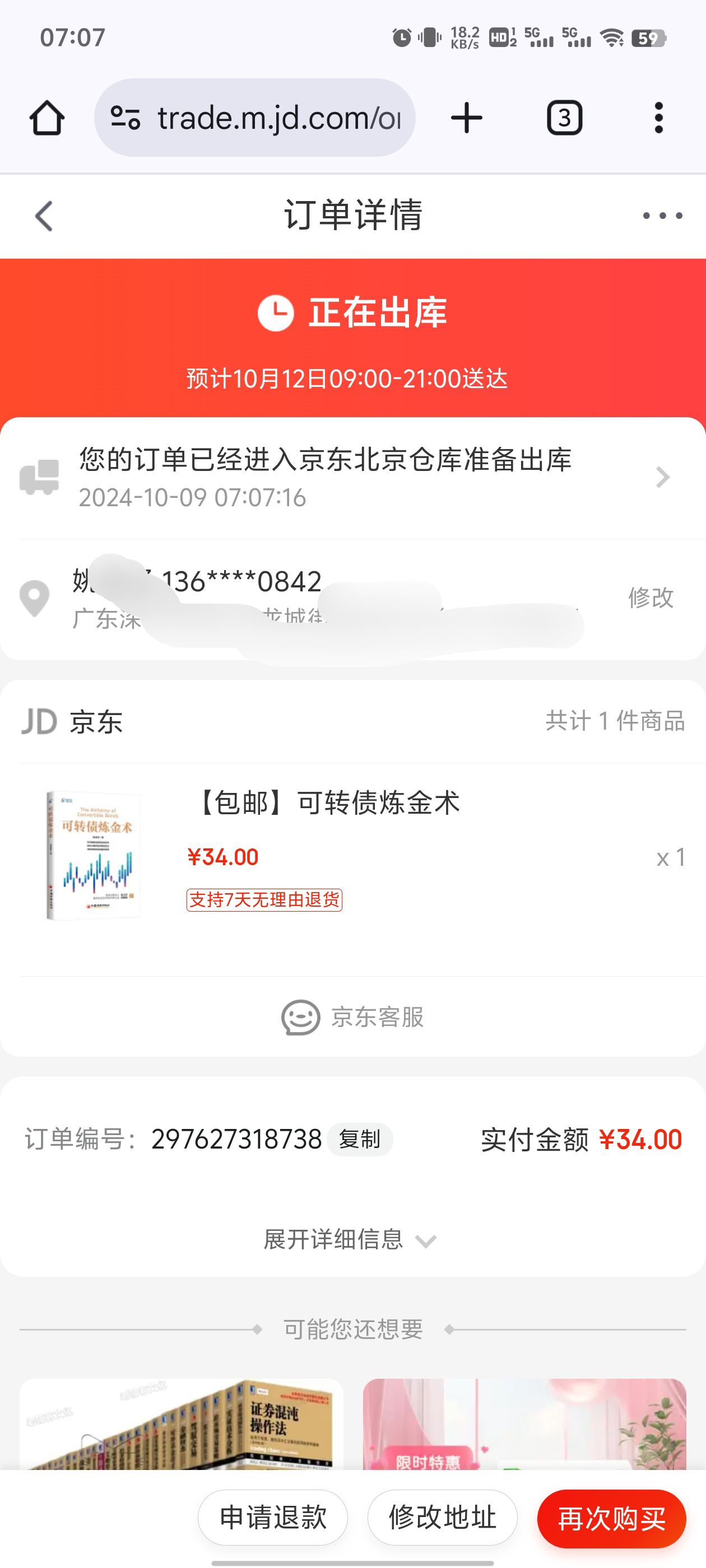Tap 修改 next to the delivery address
The width and height of the screenshot is (706, 1568).
[651, 598]
